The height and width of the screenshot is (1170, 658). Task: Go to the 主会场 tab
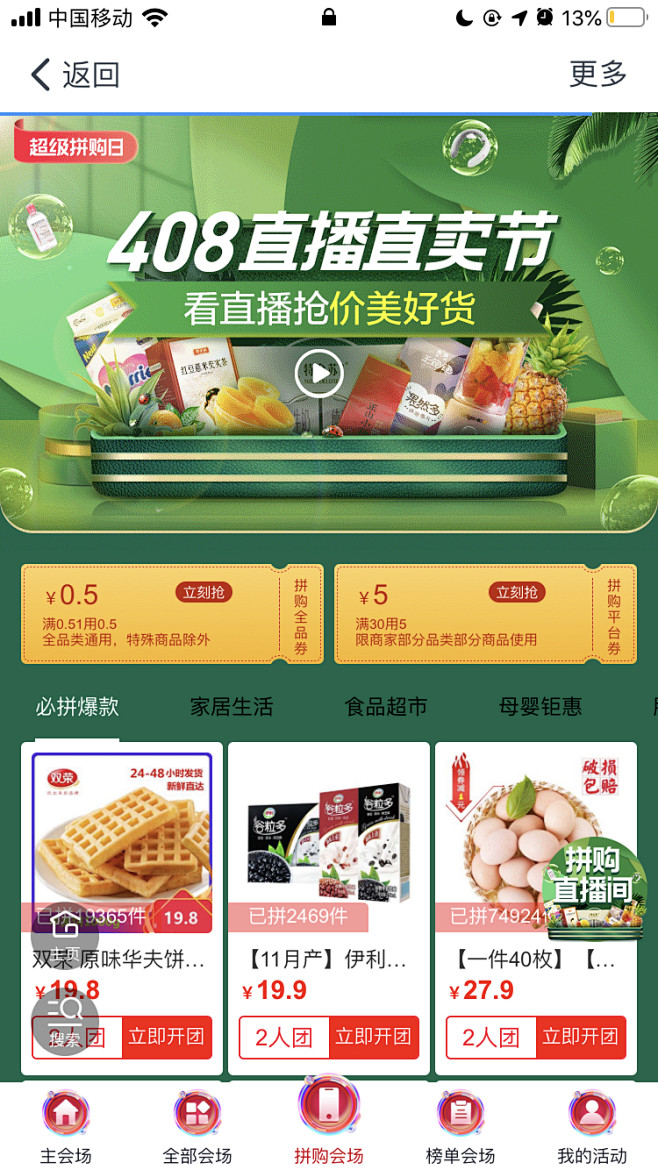[66, 1127]
